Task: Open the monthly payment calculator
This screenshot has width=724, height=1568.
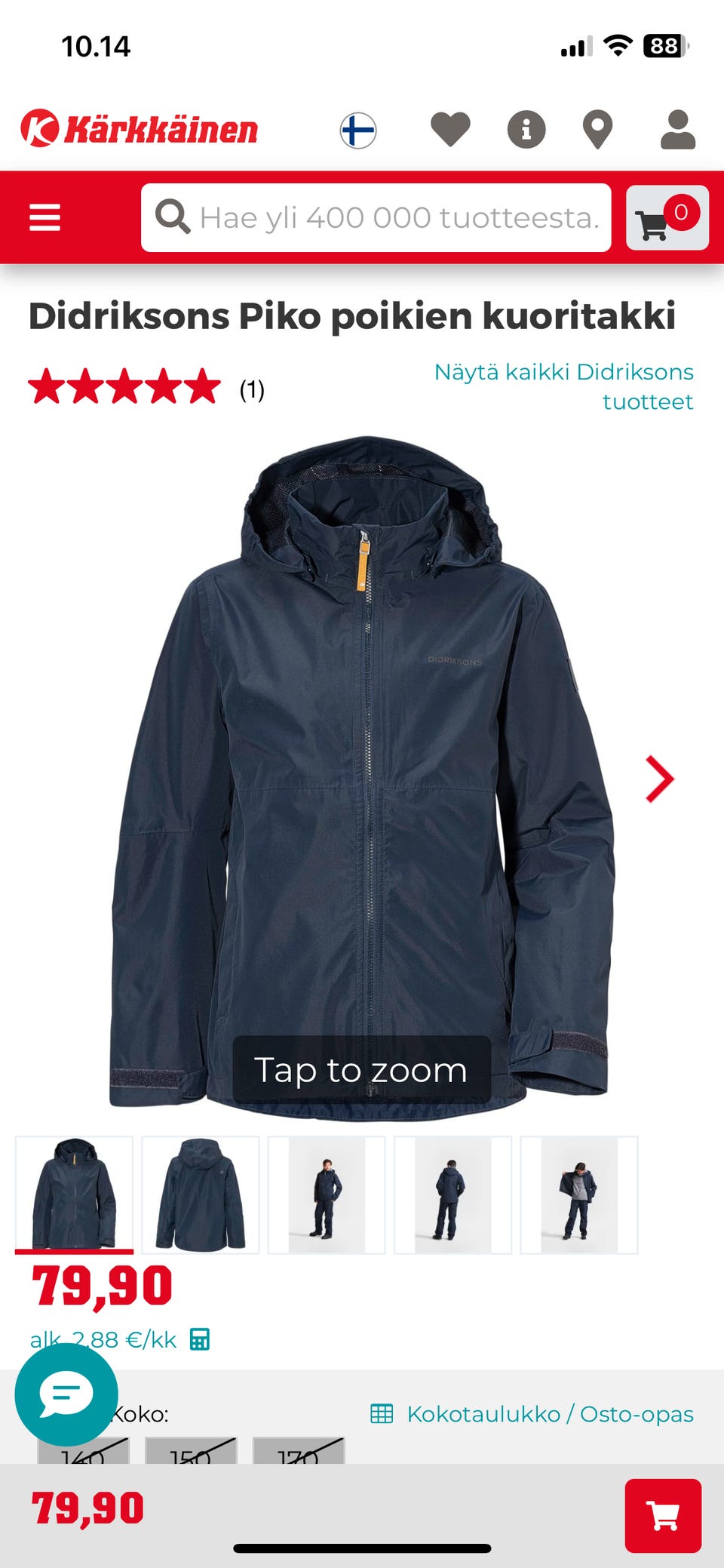Action: point(200,1339)
